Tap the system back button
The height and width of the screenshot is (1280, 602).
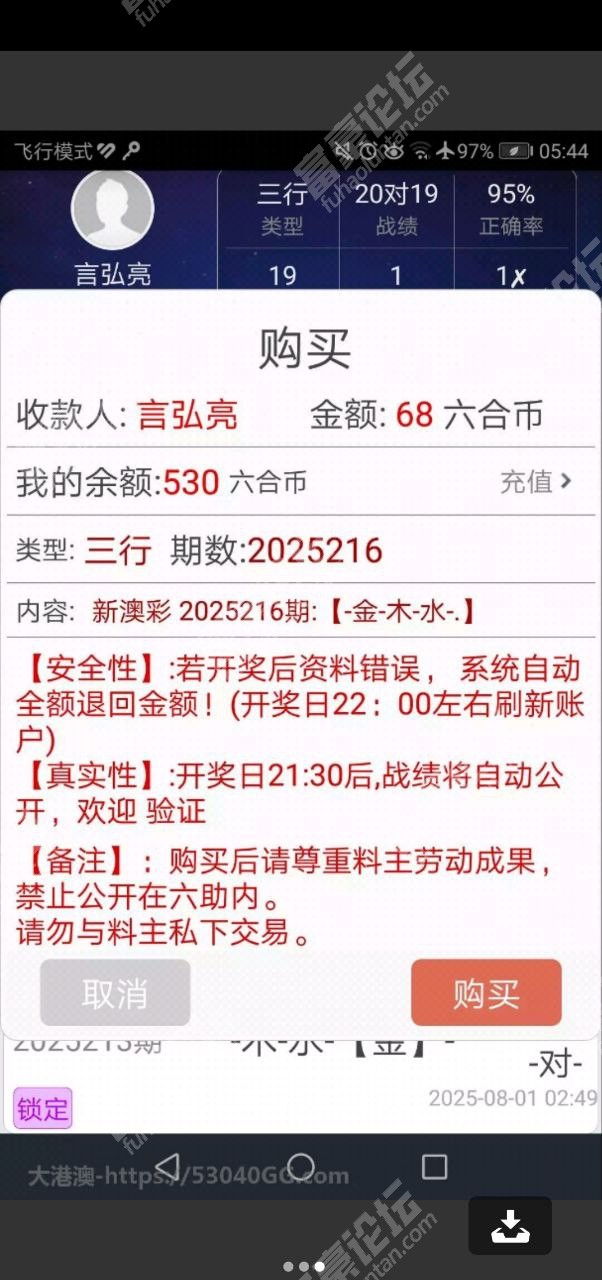click(x=167, y=1166)
